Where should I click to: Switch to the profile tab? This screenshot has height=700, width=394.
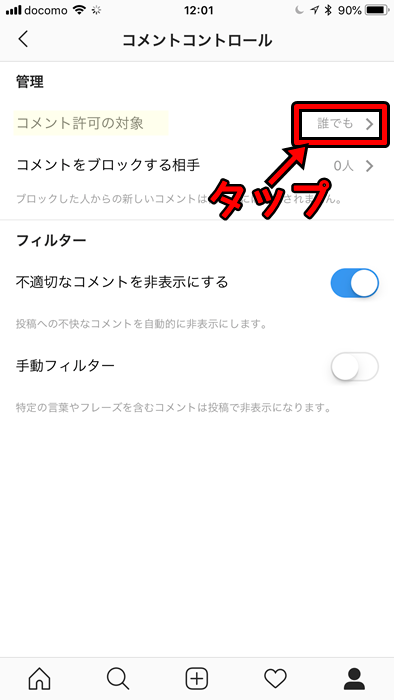click(354, 679)
